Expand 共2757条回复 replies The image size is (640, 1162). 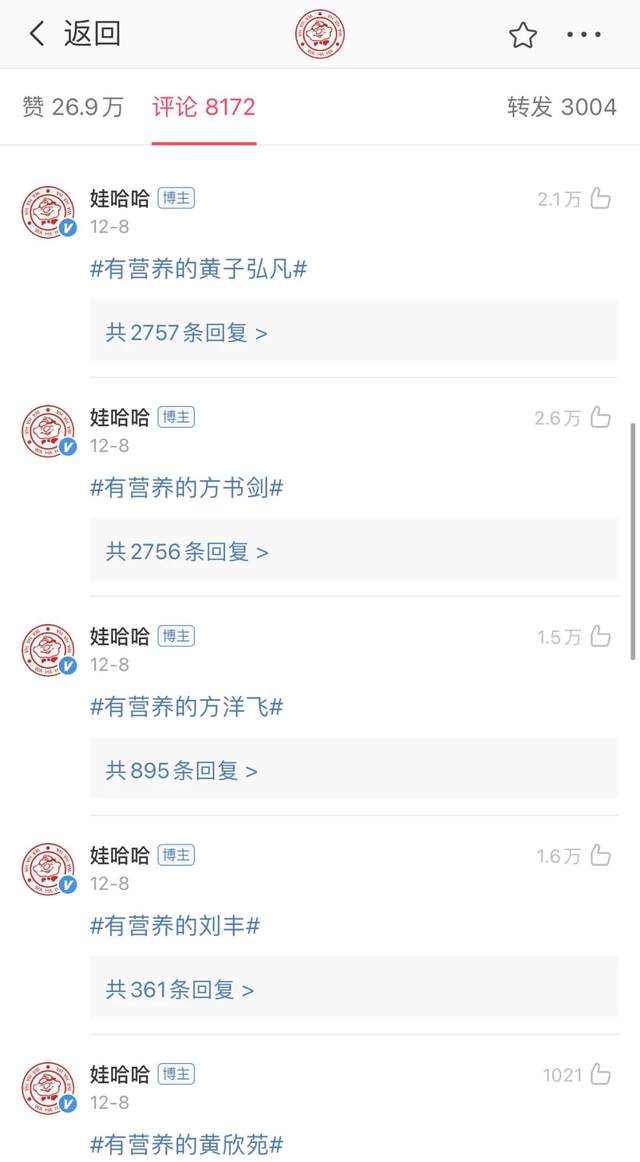[x=187, y=333]
